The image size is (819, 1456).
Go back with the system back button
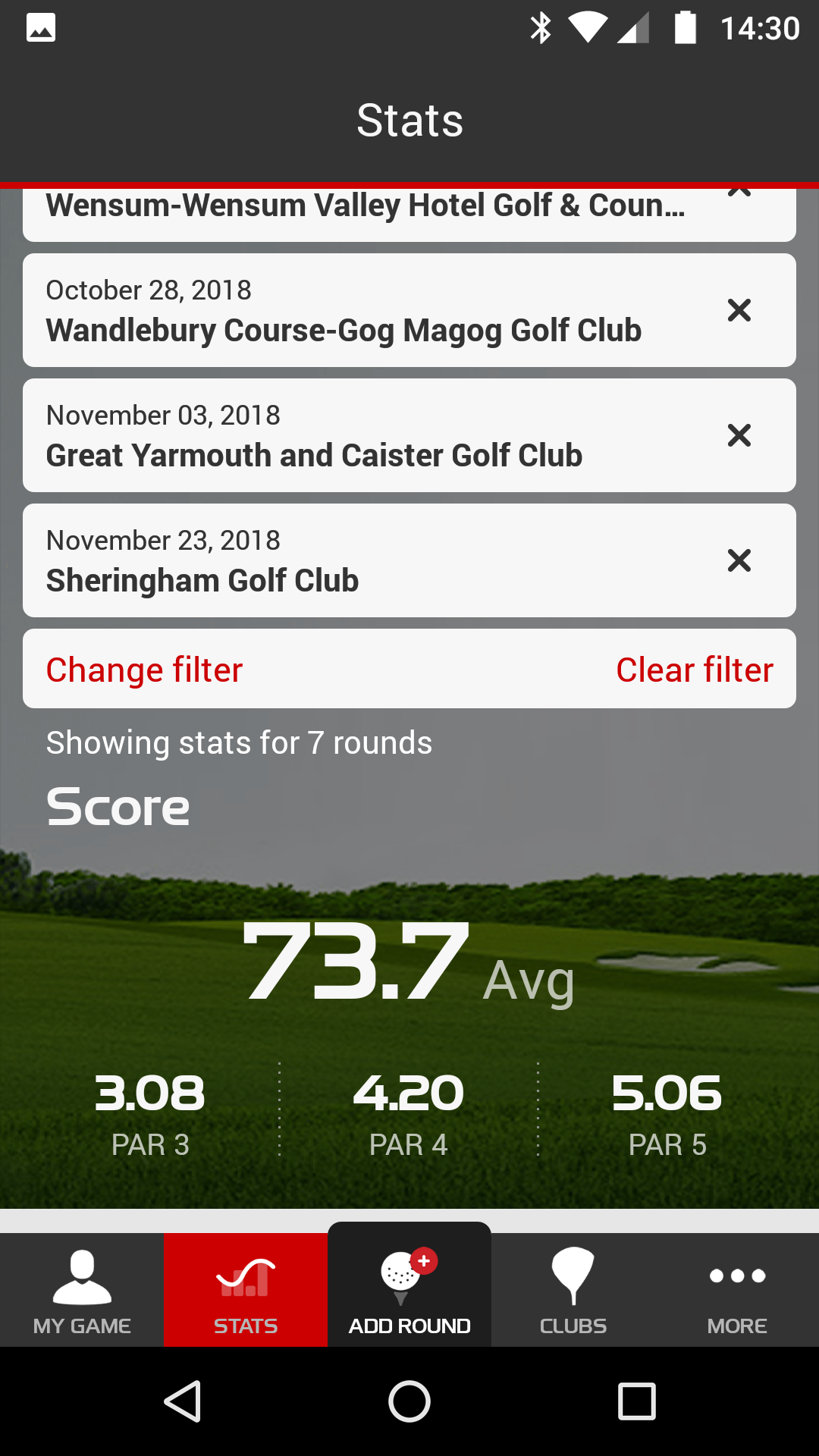pyautogui.click(x=183, y=1401)
